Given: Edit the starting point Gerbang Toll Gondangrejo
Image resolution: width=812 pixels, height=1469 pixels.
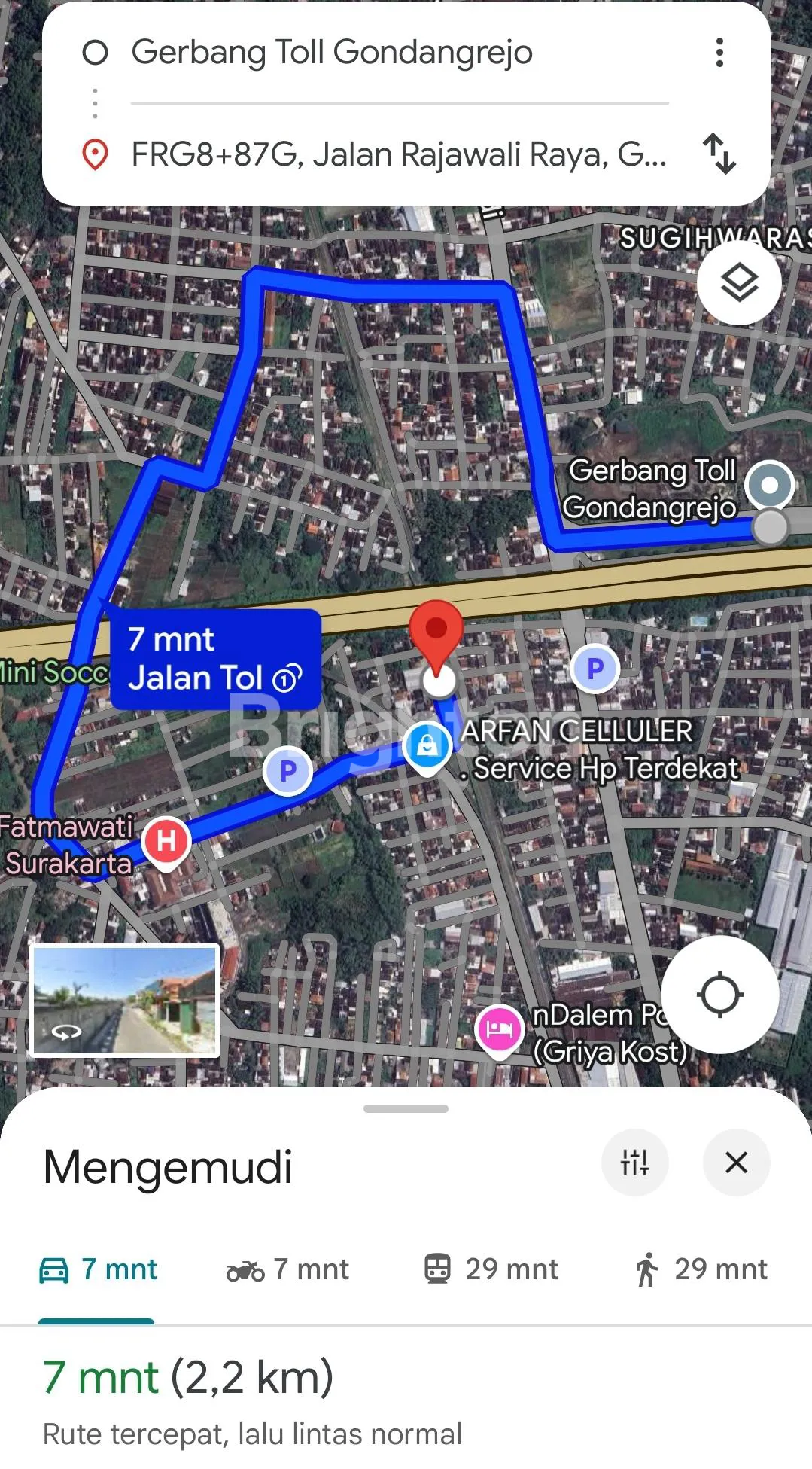Looking at the screenshot, I should click(x=331, y=53).
